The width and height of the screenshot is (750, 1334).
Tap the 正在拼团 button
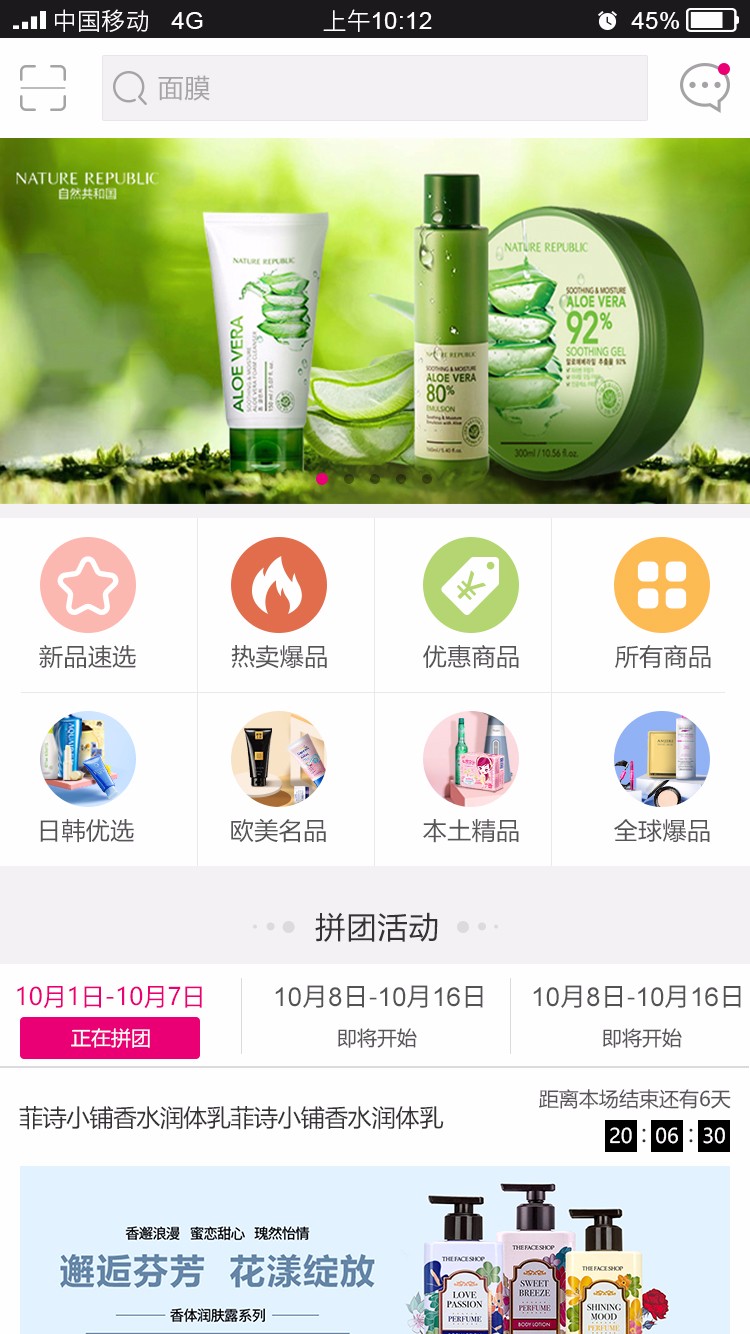(110, 1039)
